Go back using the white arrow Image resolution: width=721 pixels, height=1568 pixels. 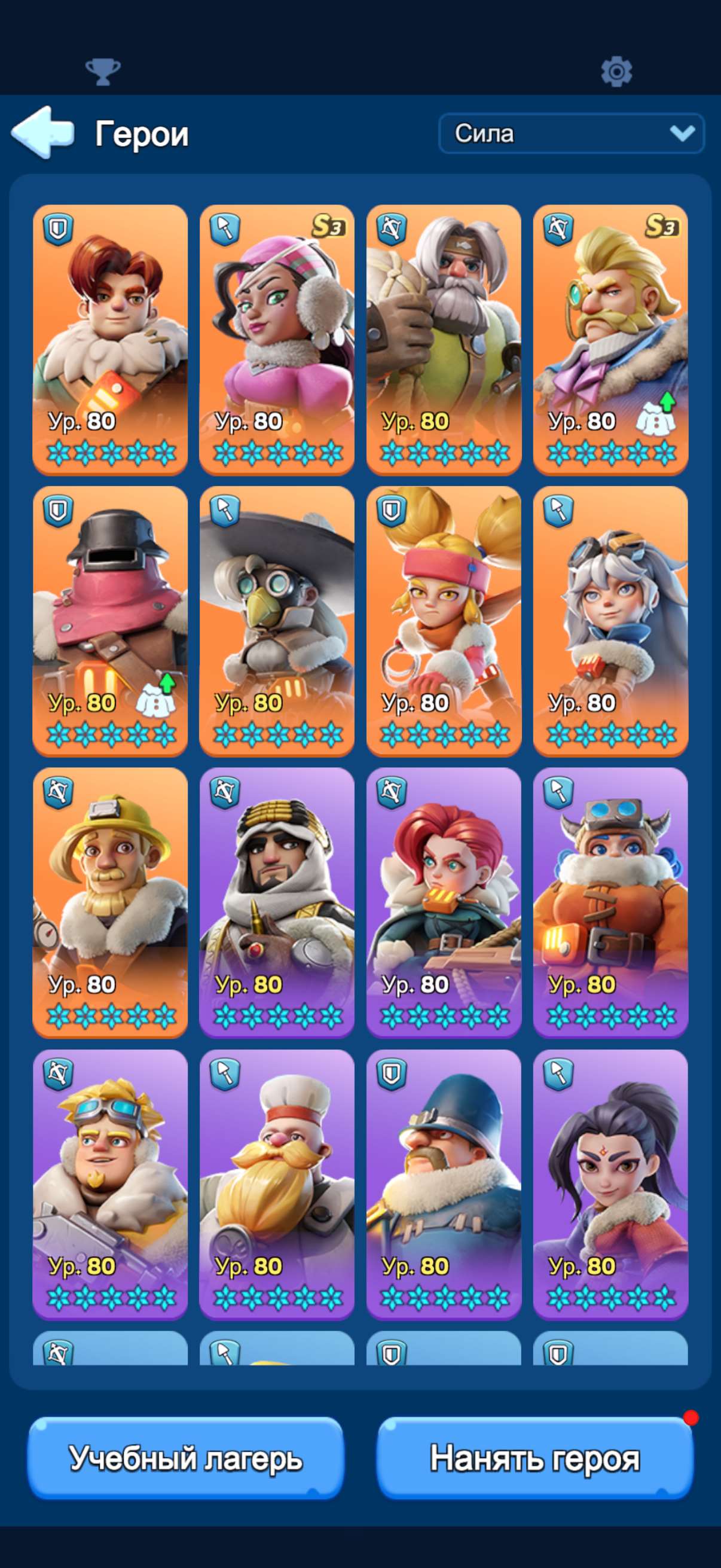pyautogui.click(x=42, y=132)
